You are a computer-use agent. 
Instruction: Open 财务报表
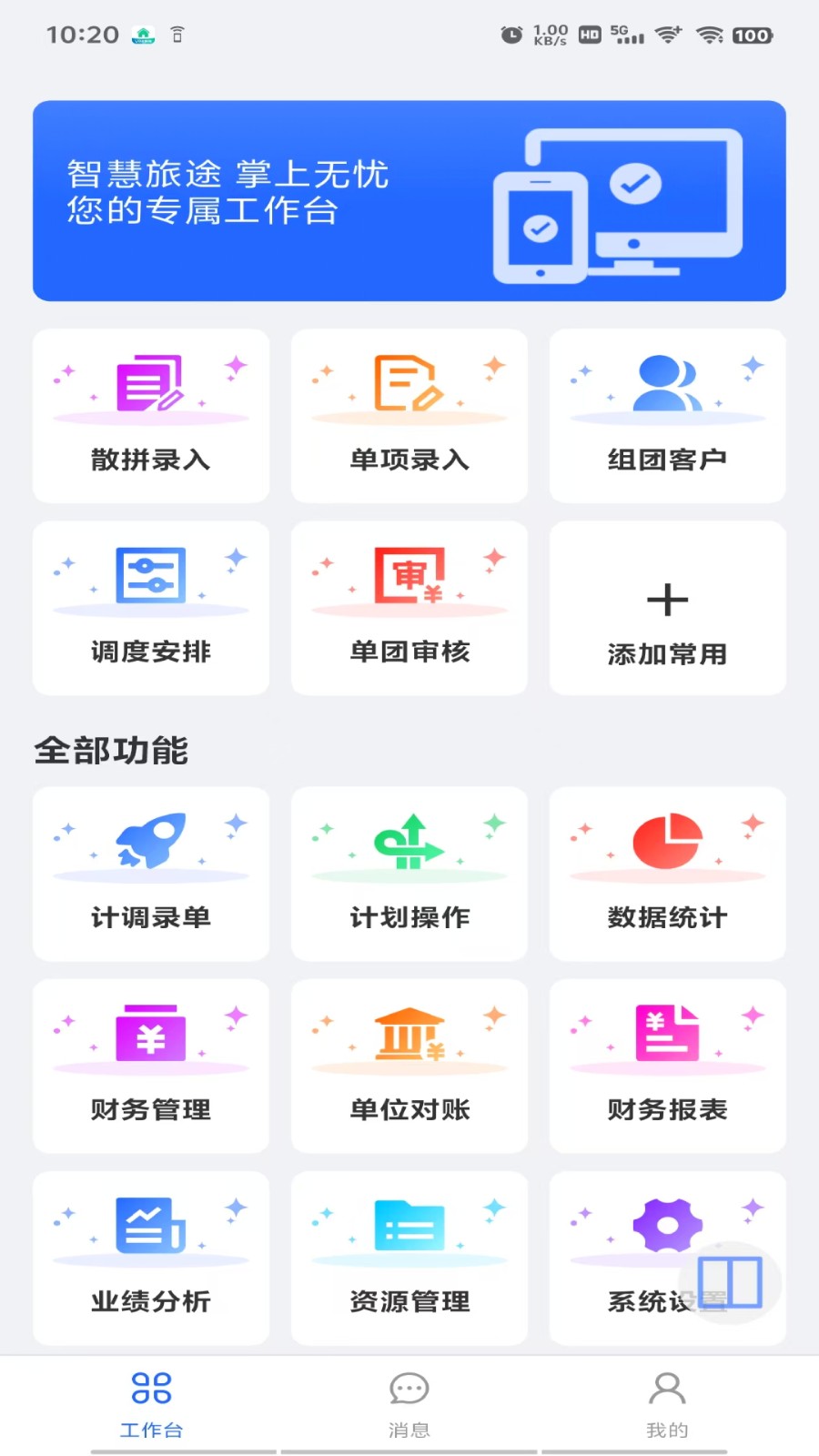point(667,1066)
